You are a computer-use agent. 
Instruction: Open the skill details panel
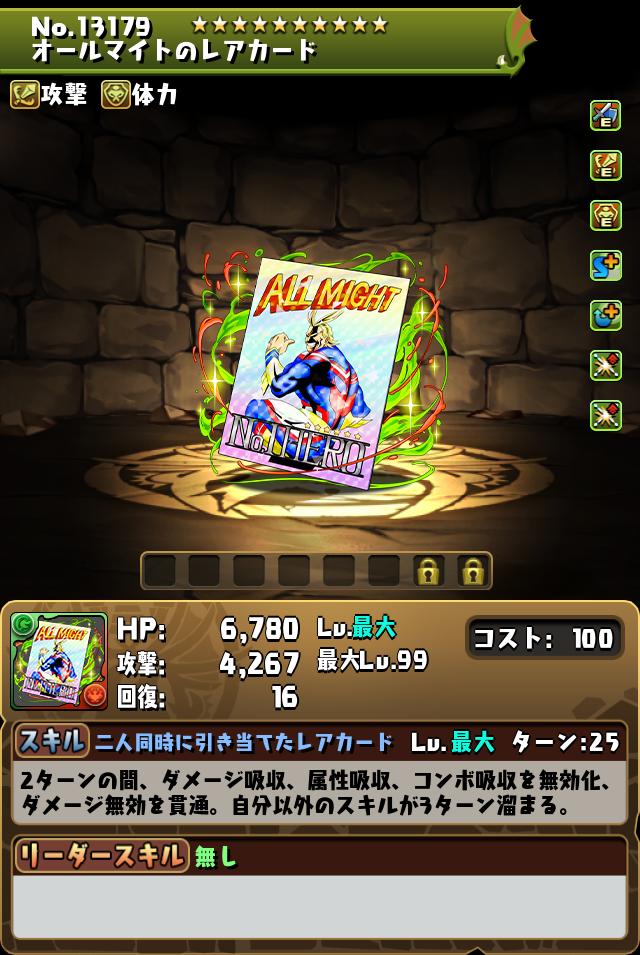pyautogui.click(x=319, y=741)
